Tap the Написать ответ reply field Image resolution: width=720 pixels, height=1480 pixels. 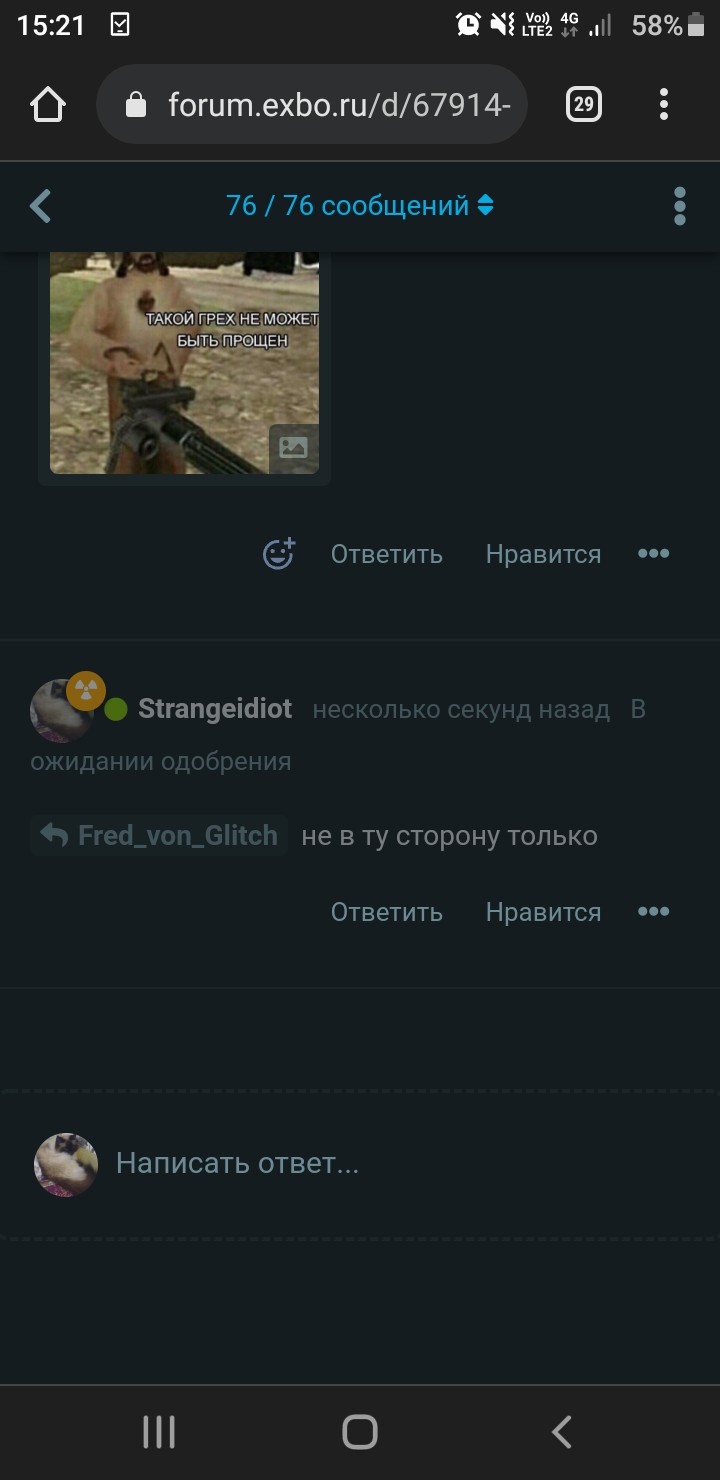(237, 1163)
